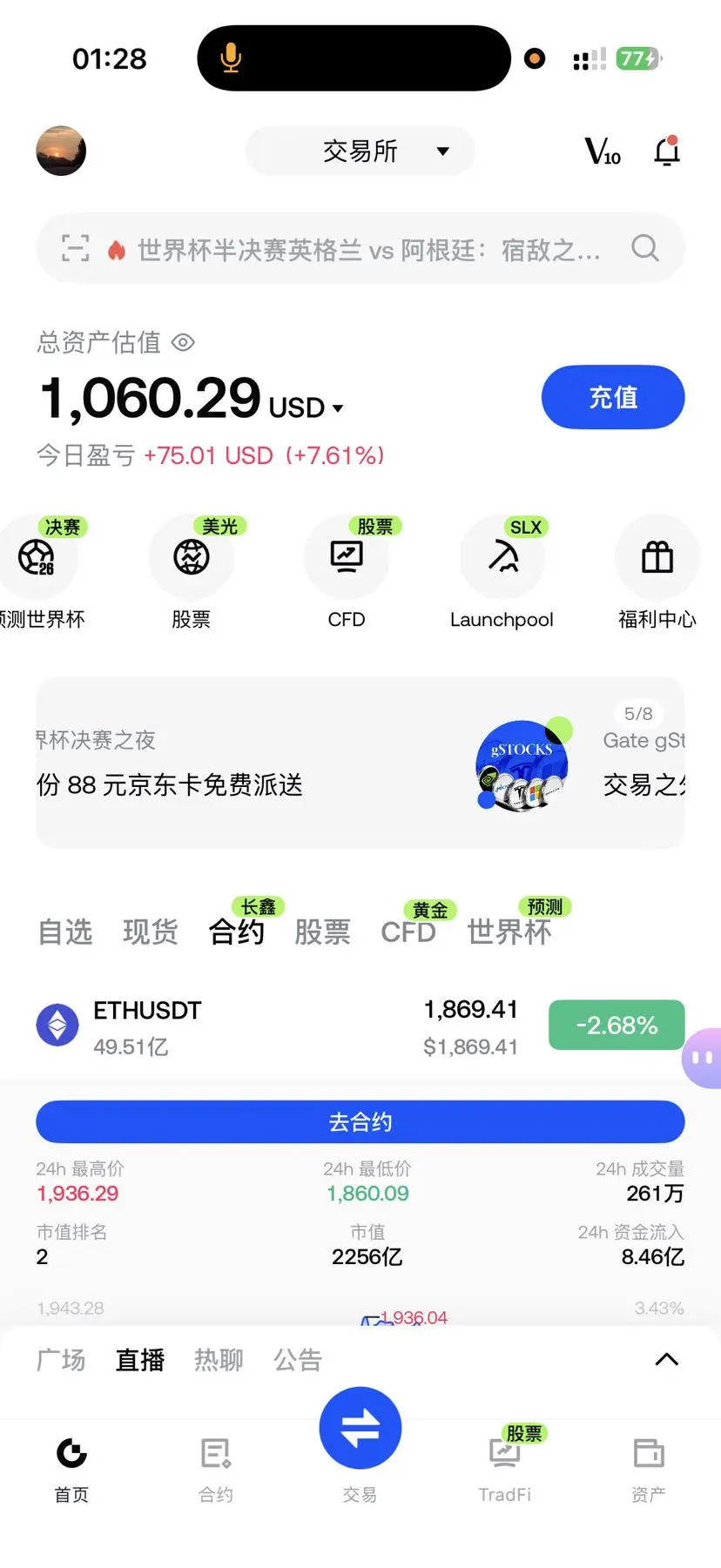The width and height of the screenshot is (721, 1568).
Task: Switch to the 现货 market tab
Action: click(151, 932)
